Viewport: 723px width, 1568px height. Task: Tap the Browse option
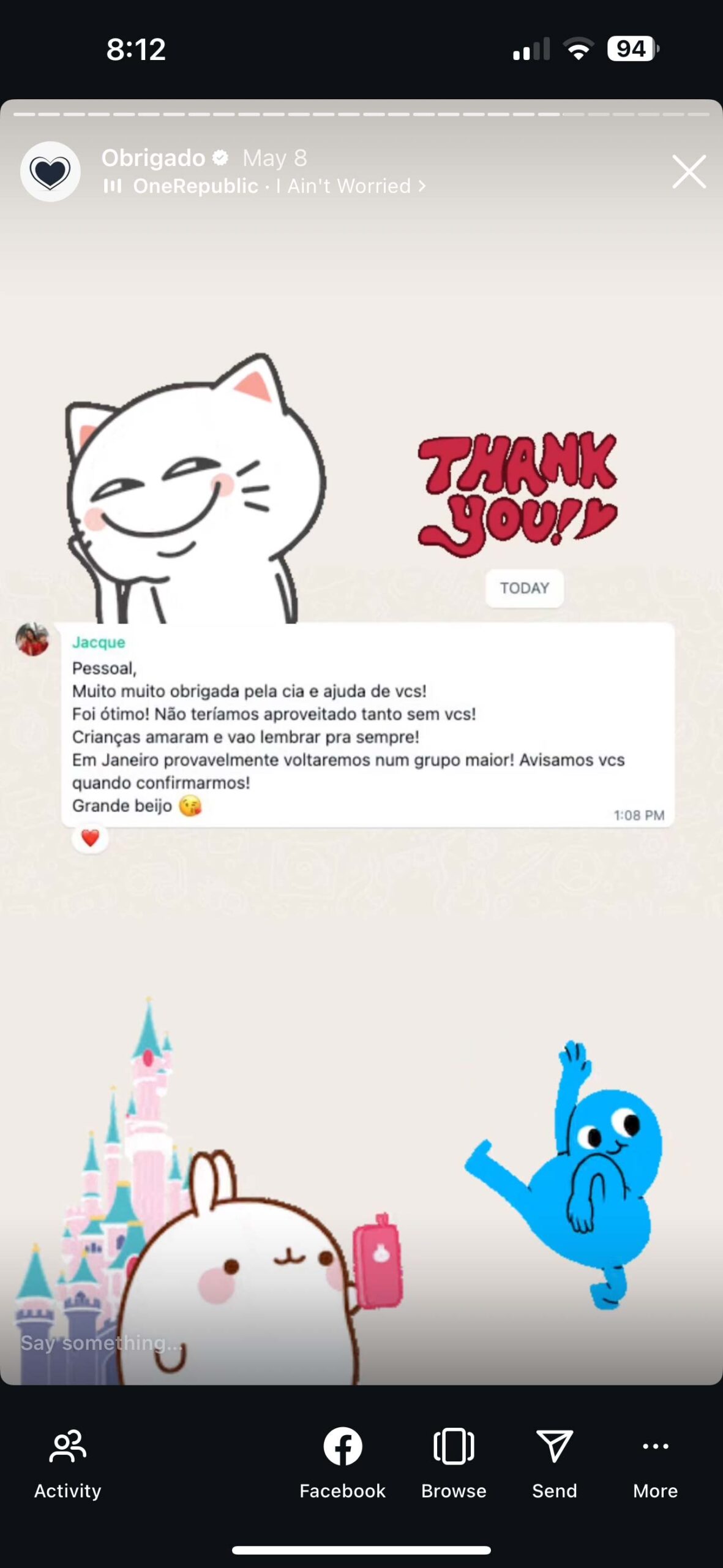click(454, 1463)
